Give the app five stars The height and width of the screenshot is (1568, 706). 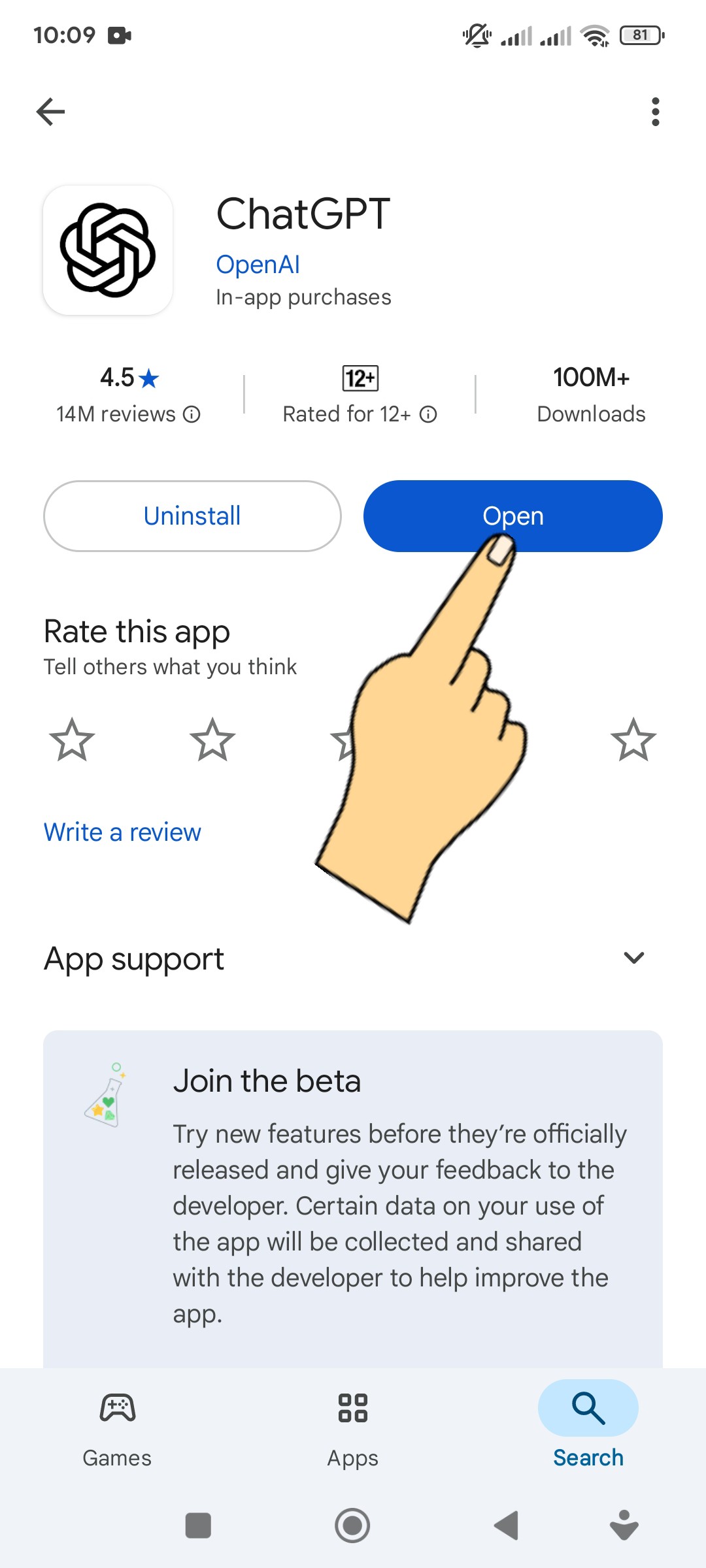coord(633,740)
